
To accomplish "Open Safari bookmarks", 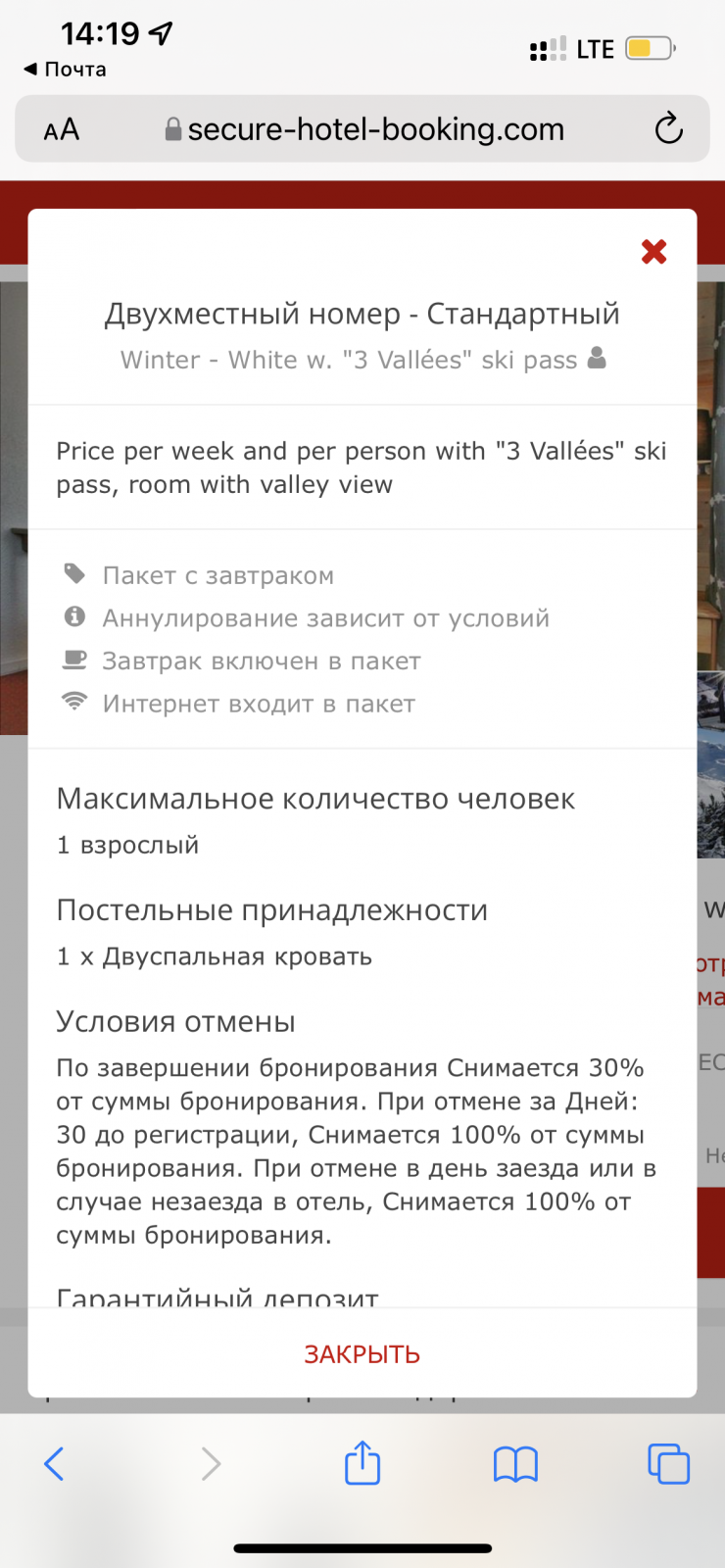I will (515, 1464).
